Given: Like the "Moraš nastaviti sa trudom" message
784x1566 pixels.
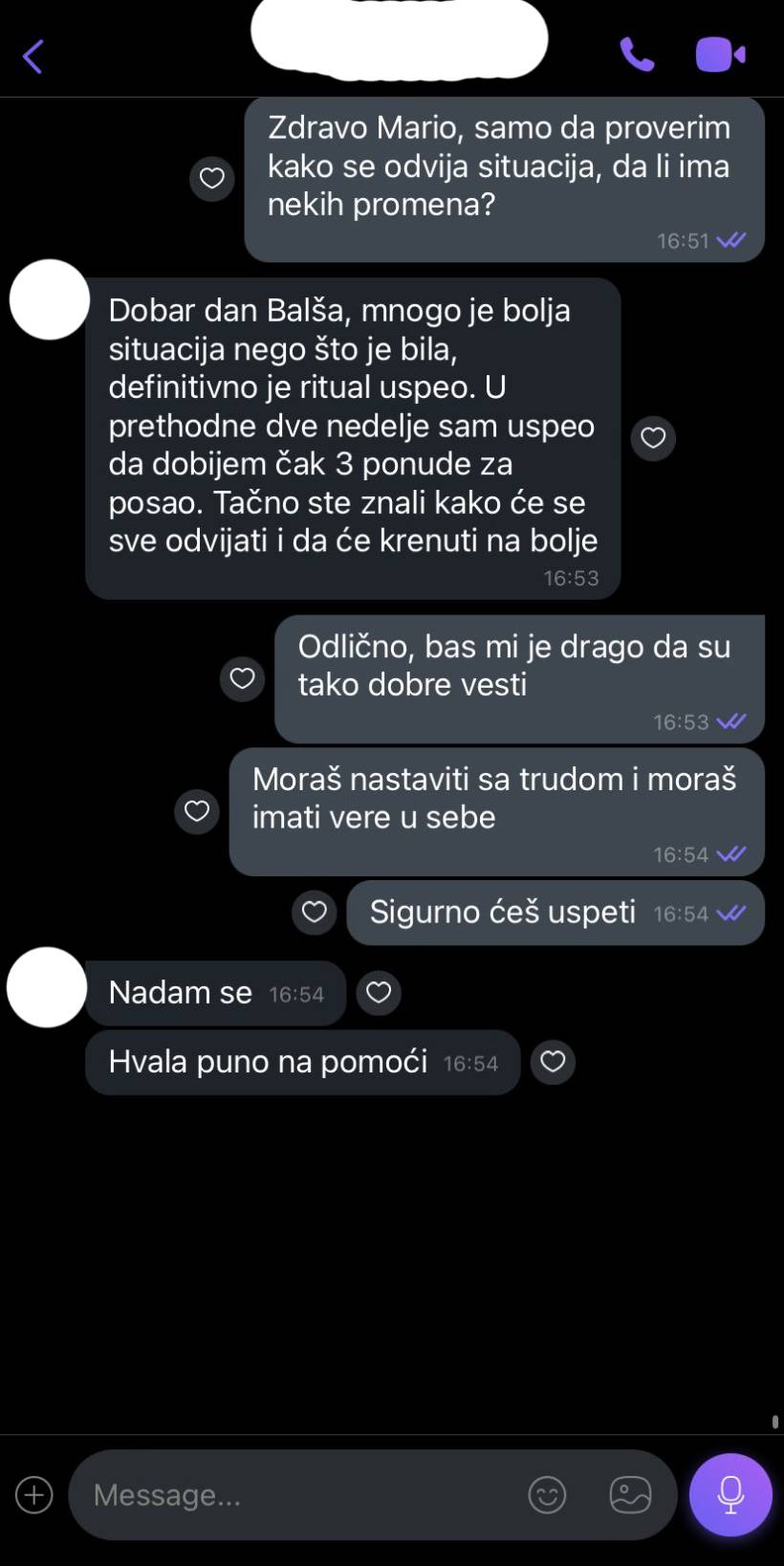Looking at the screenshot, I should 197,811.
